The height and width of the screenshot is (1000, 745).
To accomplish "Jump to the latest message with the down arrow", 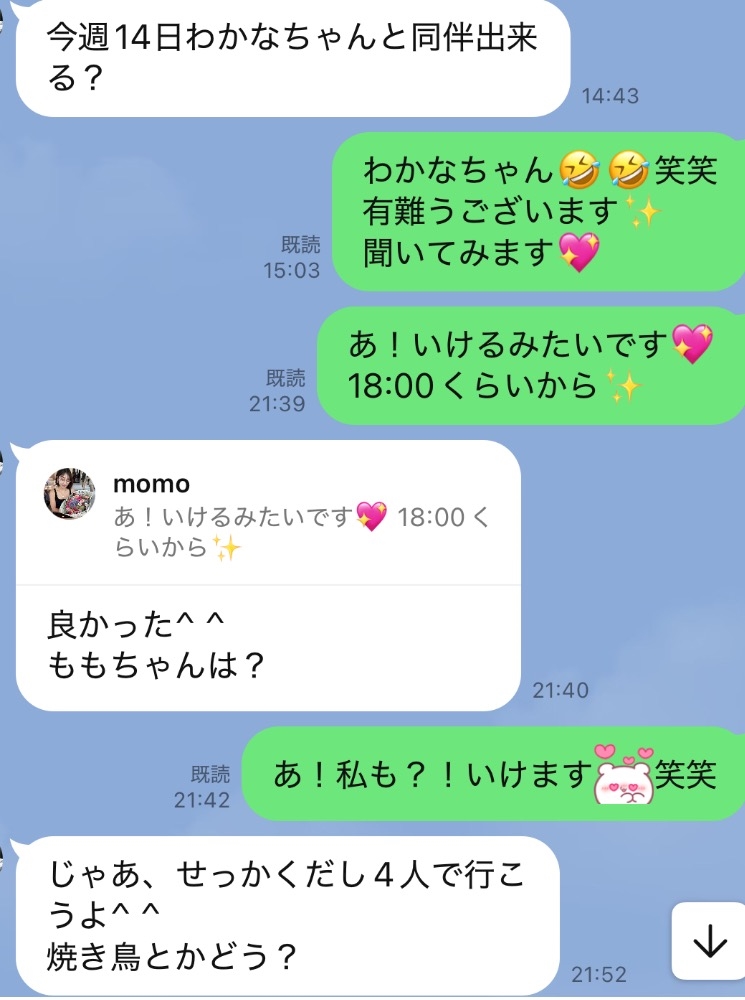I will click(x=709, y=941).
